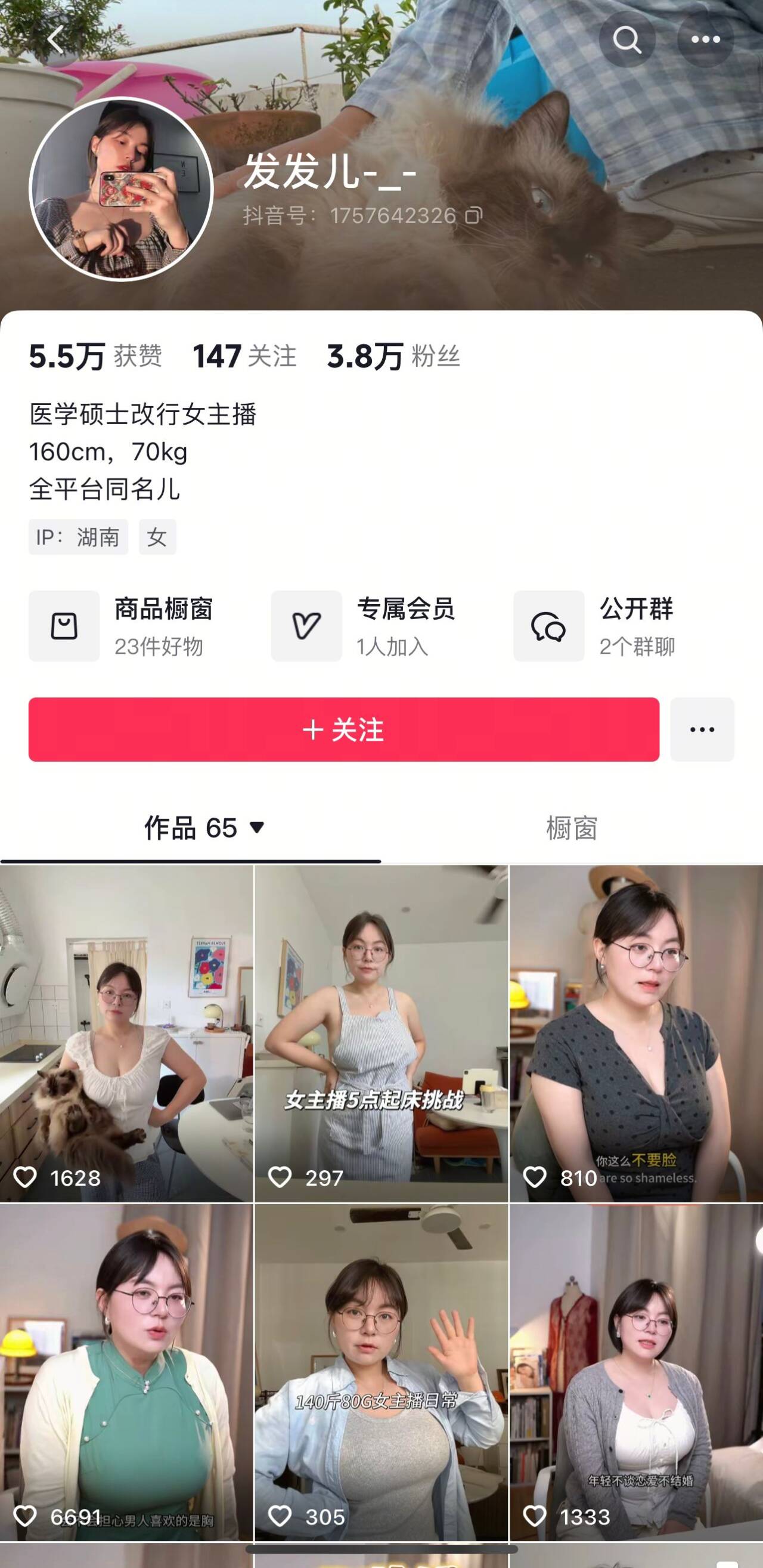Open the round profile avatar photo
Screen dimensions: 763x1568
coord(121,189)
